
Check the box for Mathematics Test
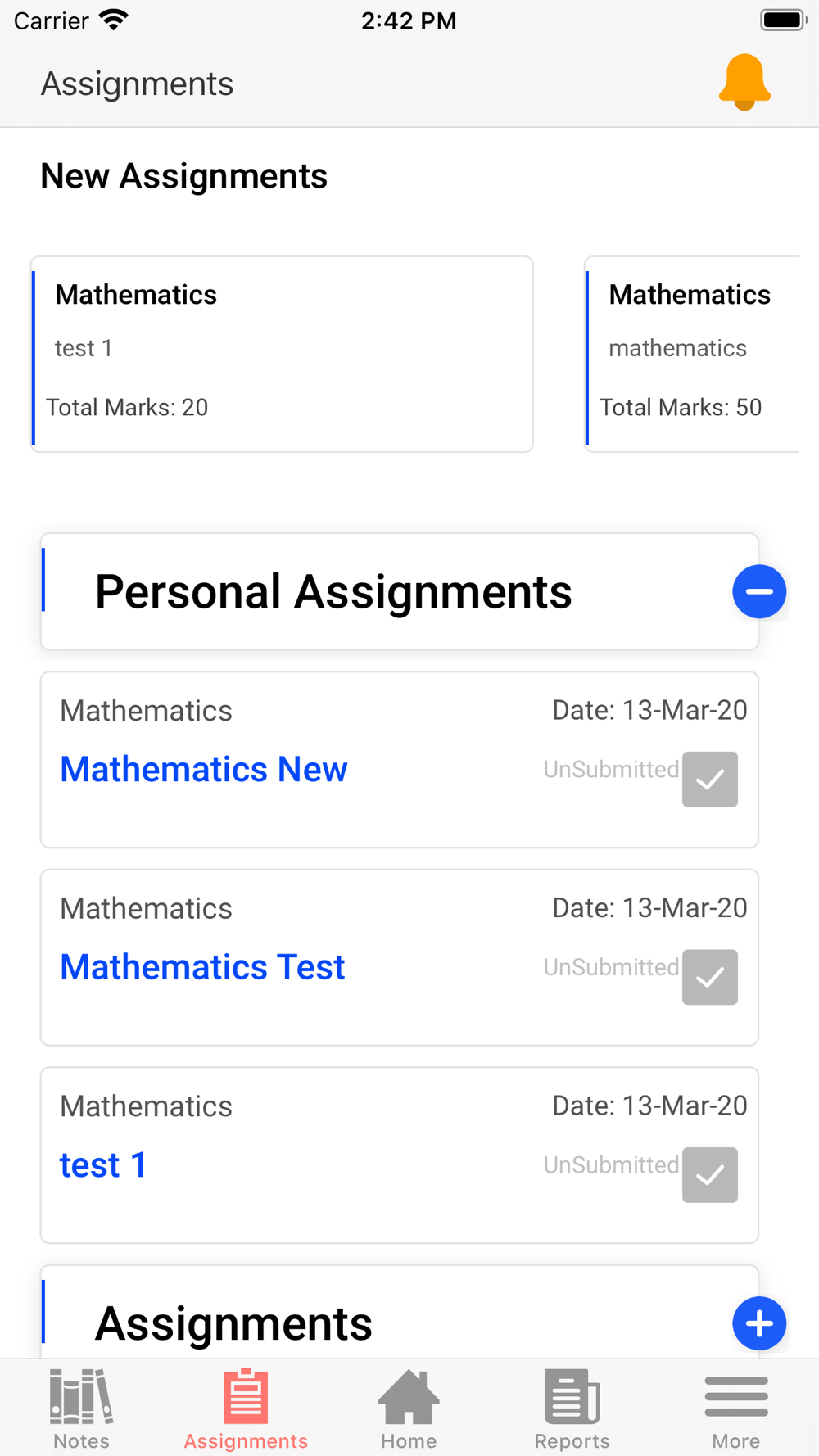[710, 977]
